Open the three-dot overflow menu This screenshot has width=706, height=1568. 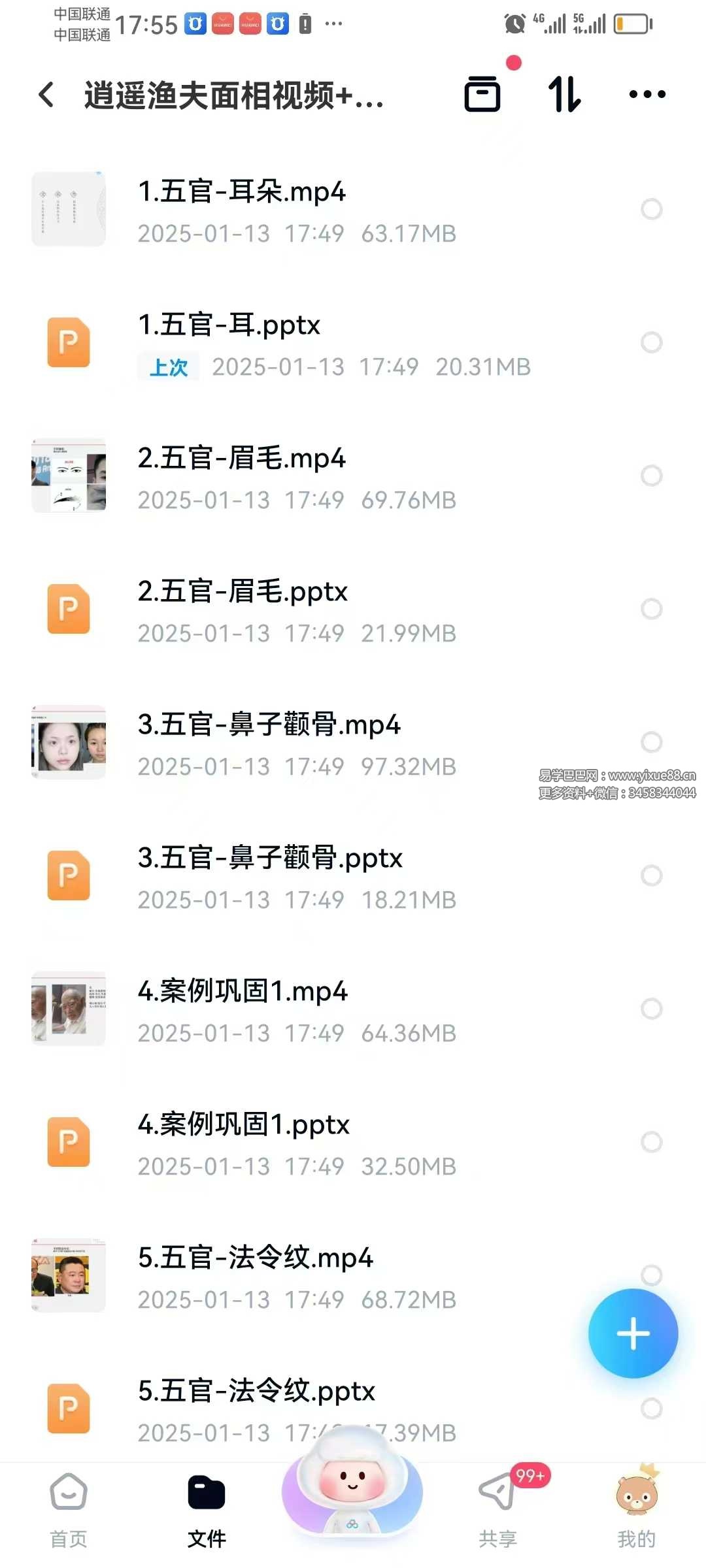pyautogui.click(x=647, y=95)
